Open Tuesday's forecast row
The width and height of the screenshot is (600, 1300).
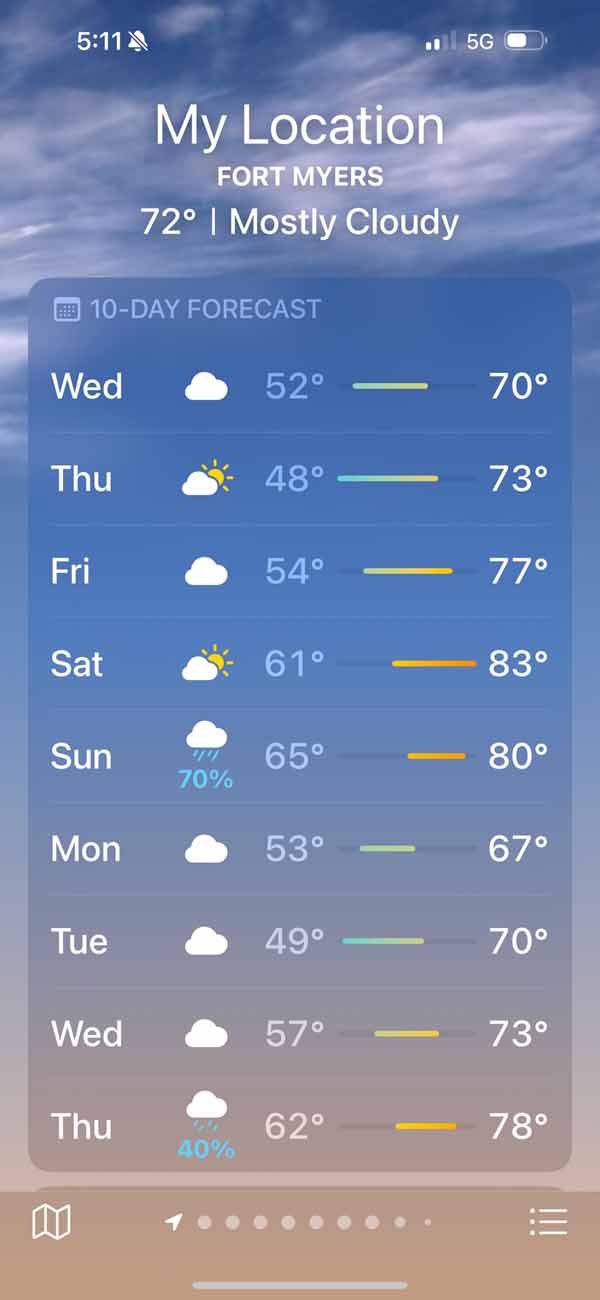(300, 941)
